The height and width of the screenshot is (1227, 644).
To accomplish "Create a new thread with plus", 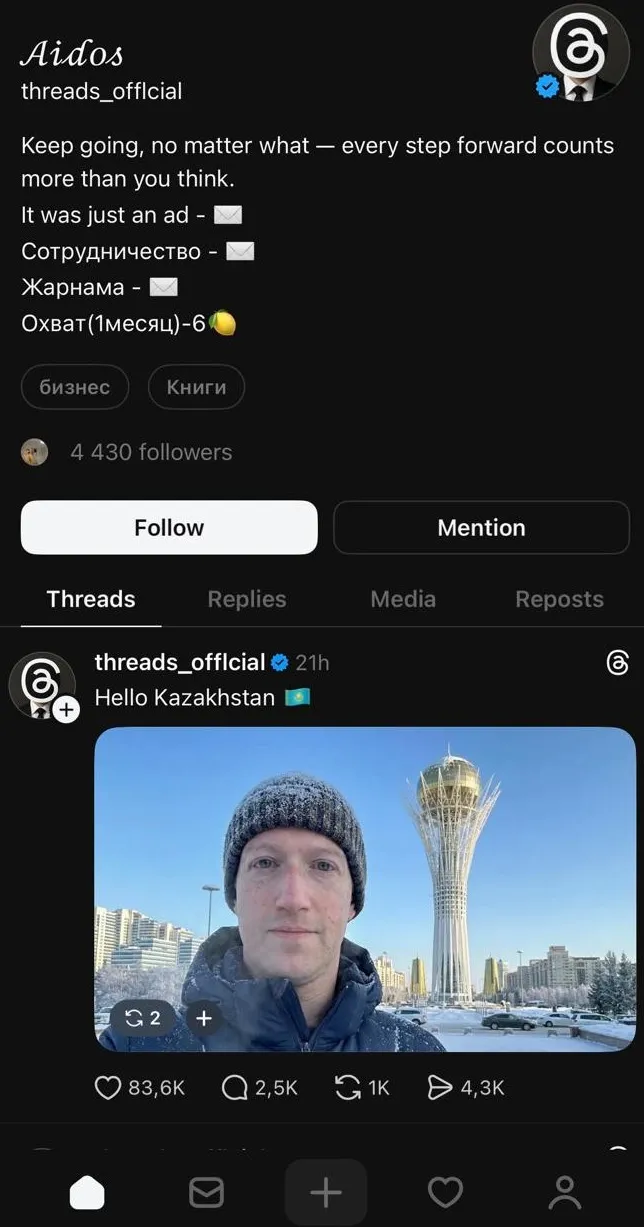I will coord(325,1191).
